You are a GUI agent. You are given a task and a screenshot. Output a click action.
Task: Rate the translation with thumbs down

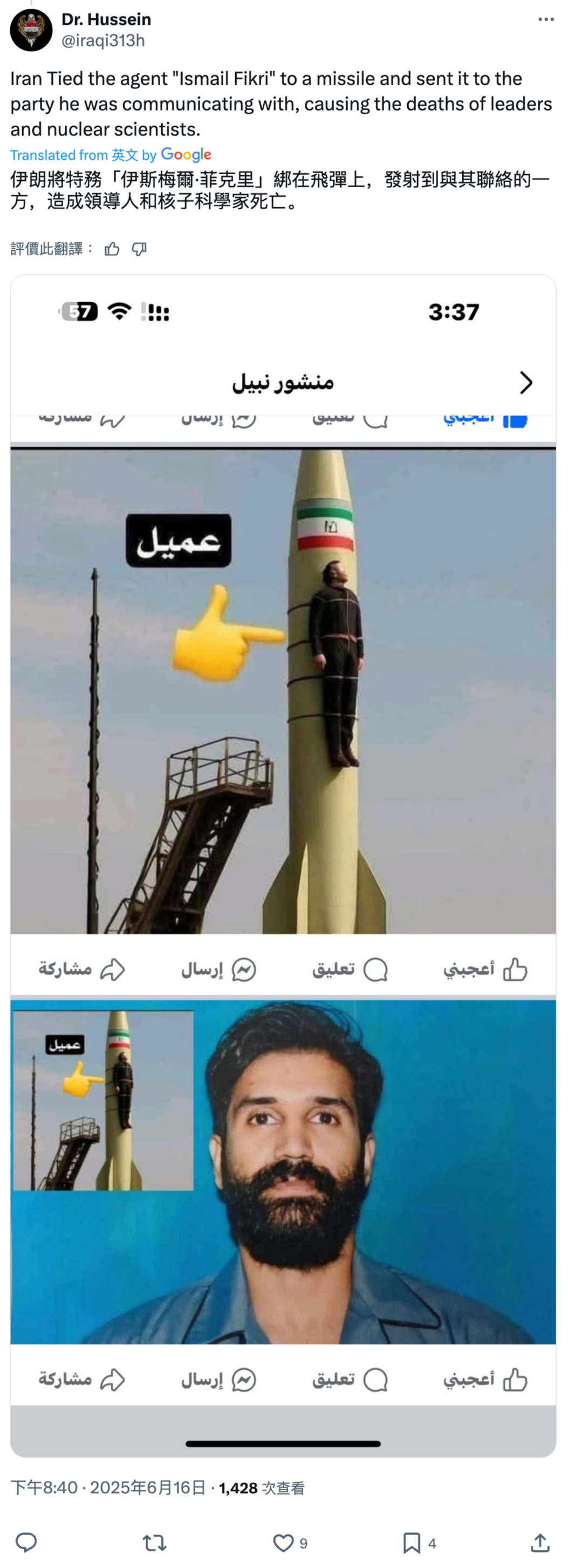coord(139,249)
